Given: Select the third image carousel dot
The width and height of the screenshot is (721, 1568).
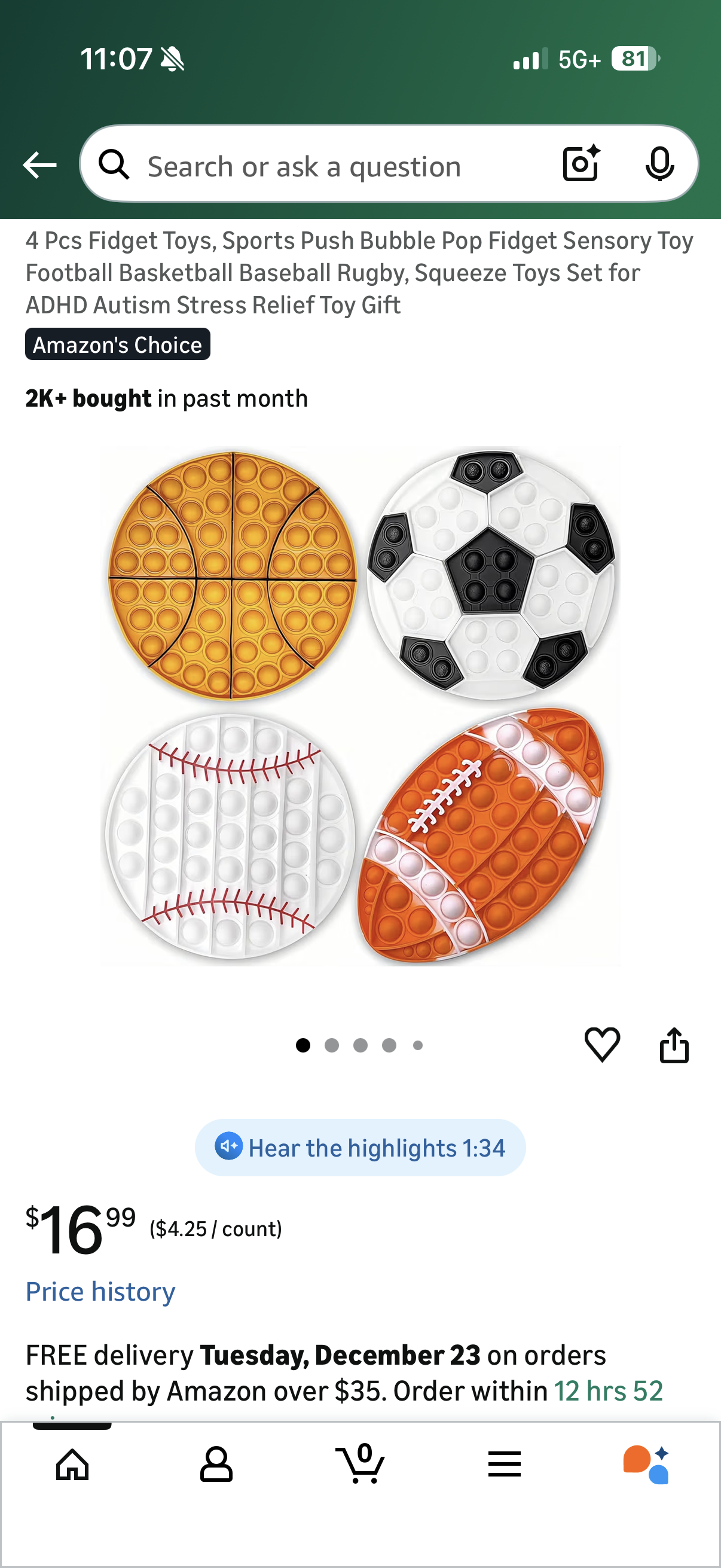Looking at the screenshot, I should point(360,1045).
